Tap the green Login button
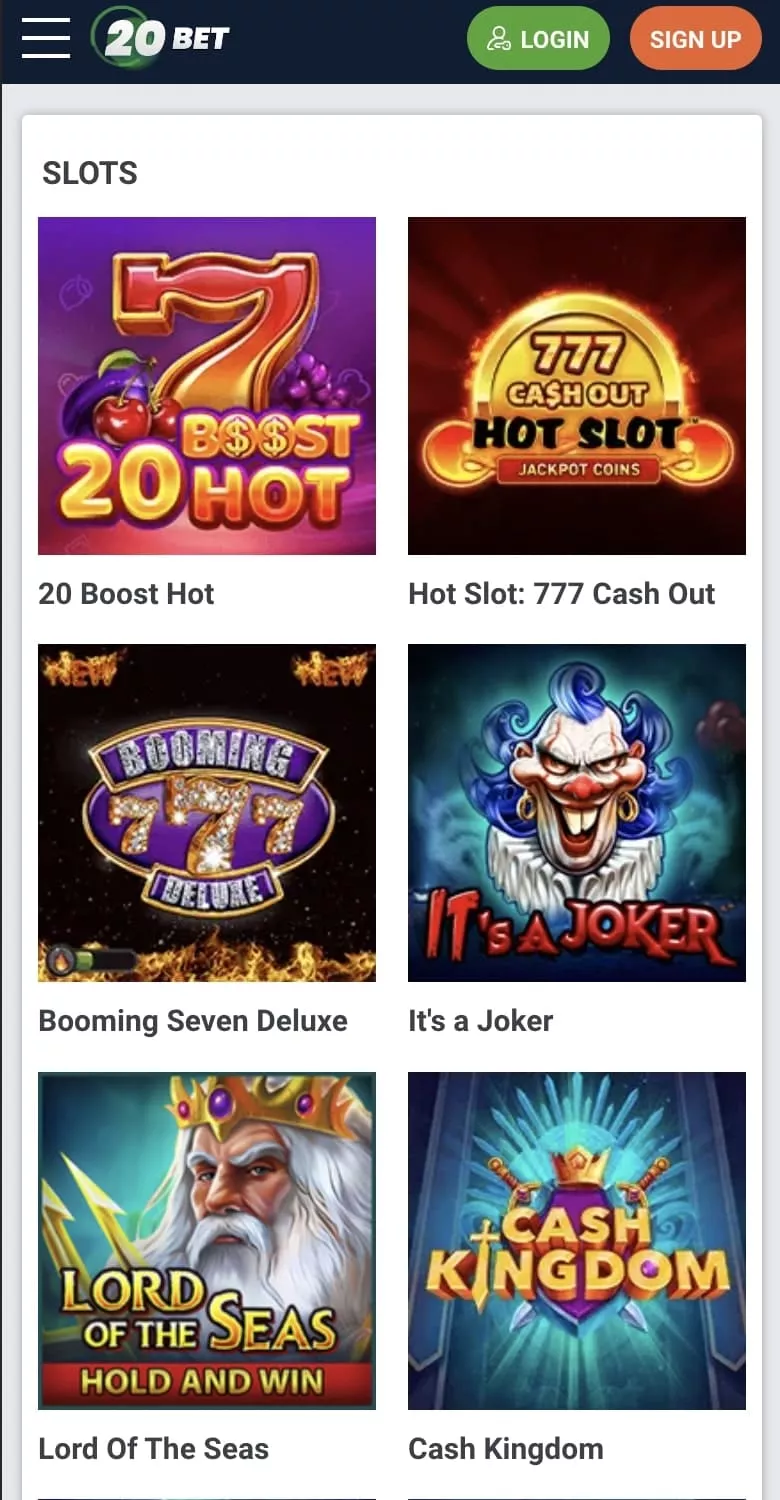Viewport: 780px width, 1500px height. click(538, 39)
